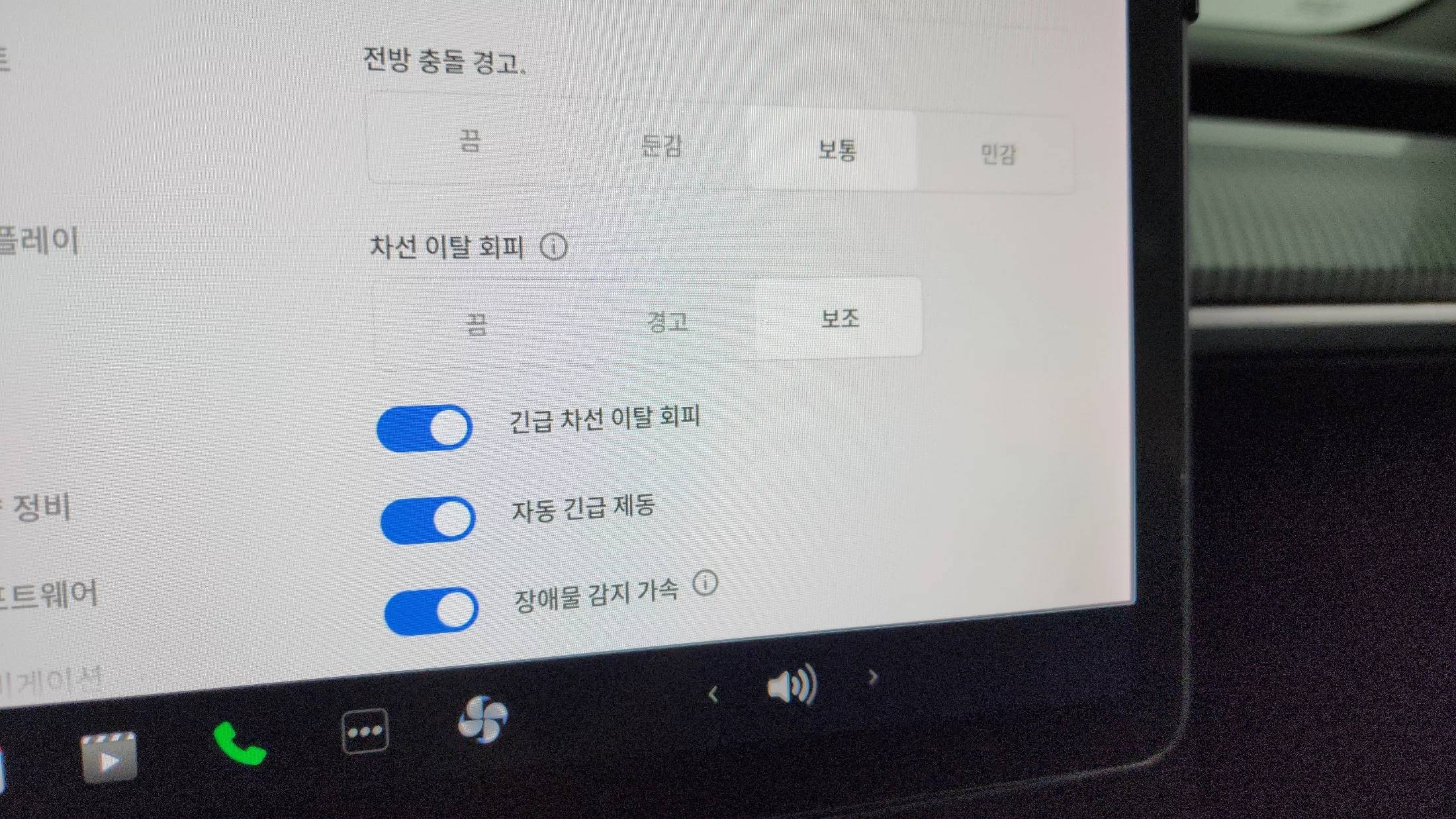Raise volume with the right arrow
The image size is (1456, 819).
[x=873, y=677]
